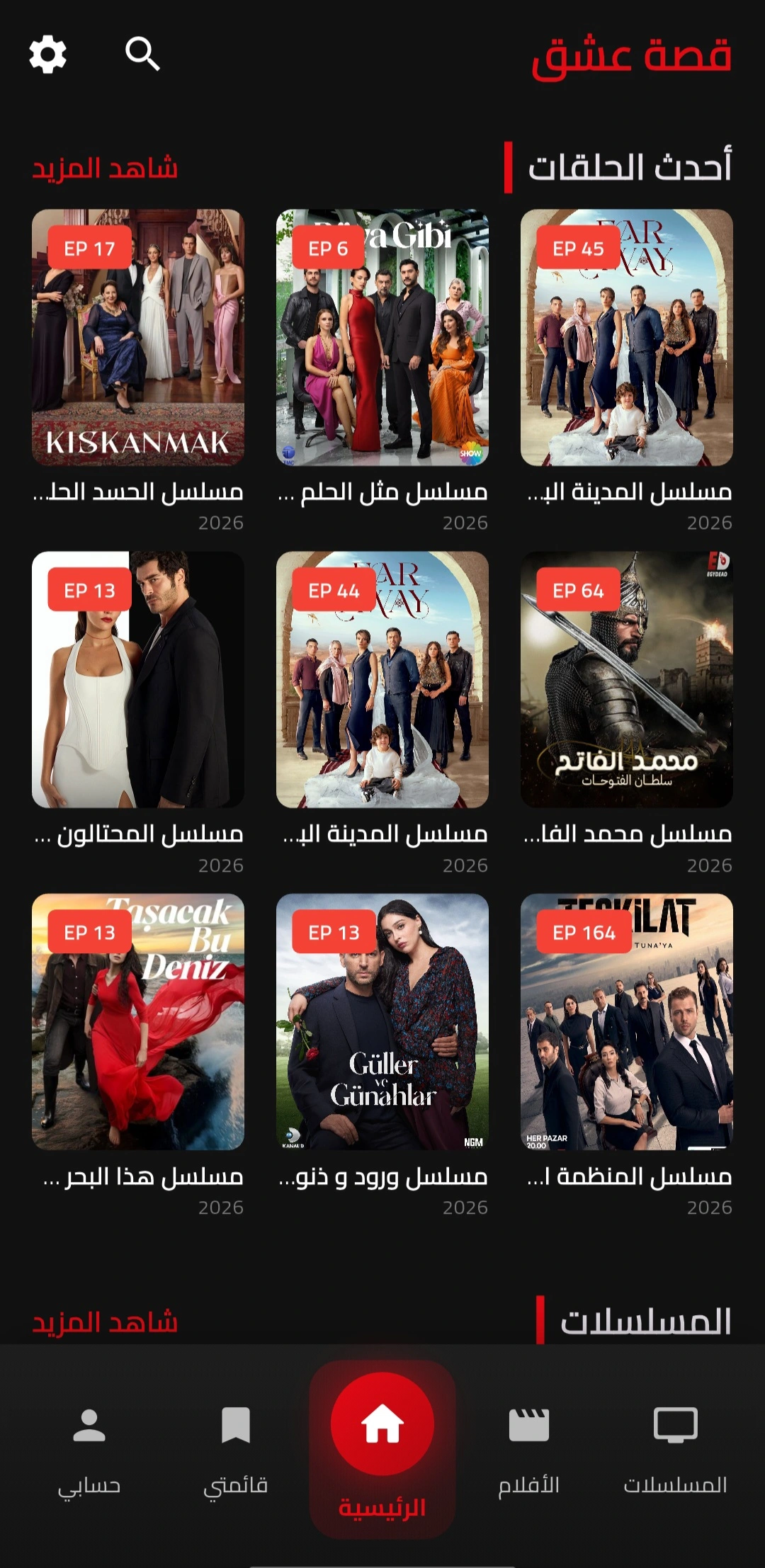The height and width of the screenshot is (1568, 765).
Task: Open مسلسل هذا البحر episode 13
Action: click(x=138, y=1021)
